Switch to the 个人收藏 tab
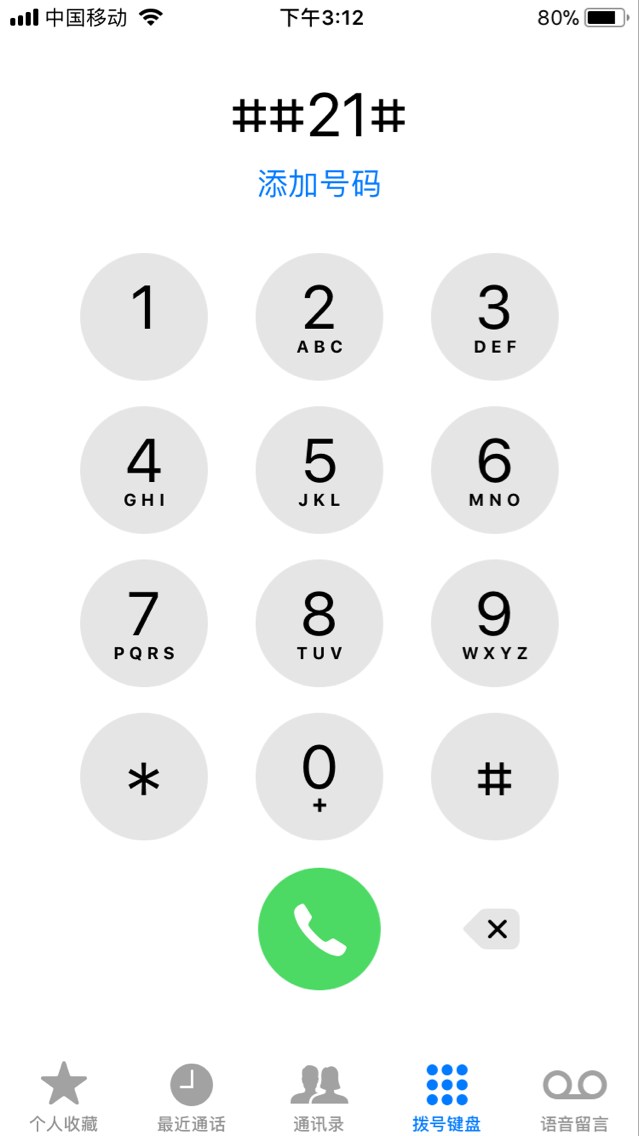 (64, 1097)
